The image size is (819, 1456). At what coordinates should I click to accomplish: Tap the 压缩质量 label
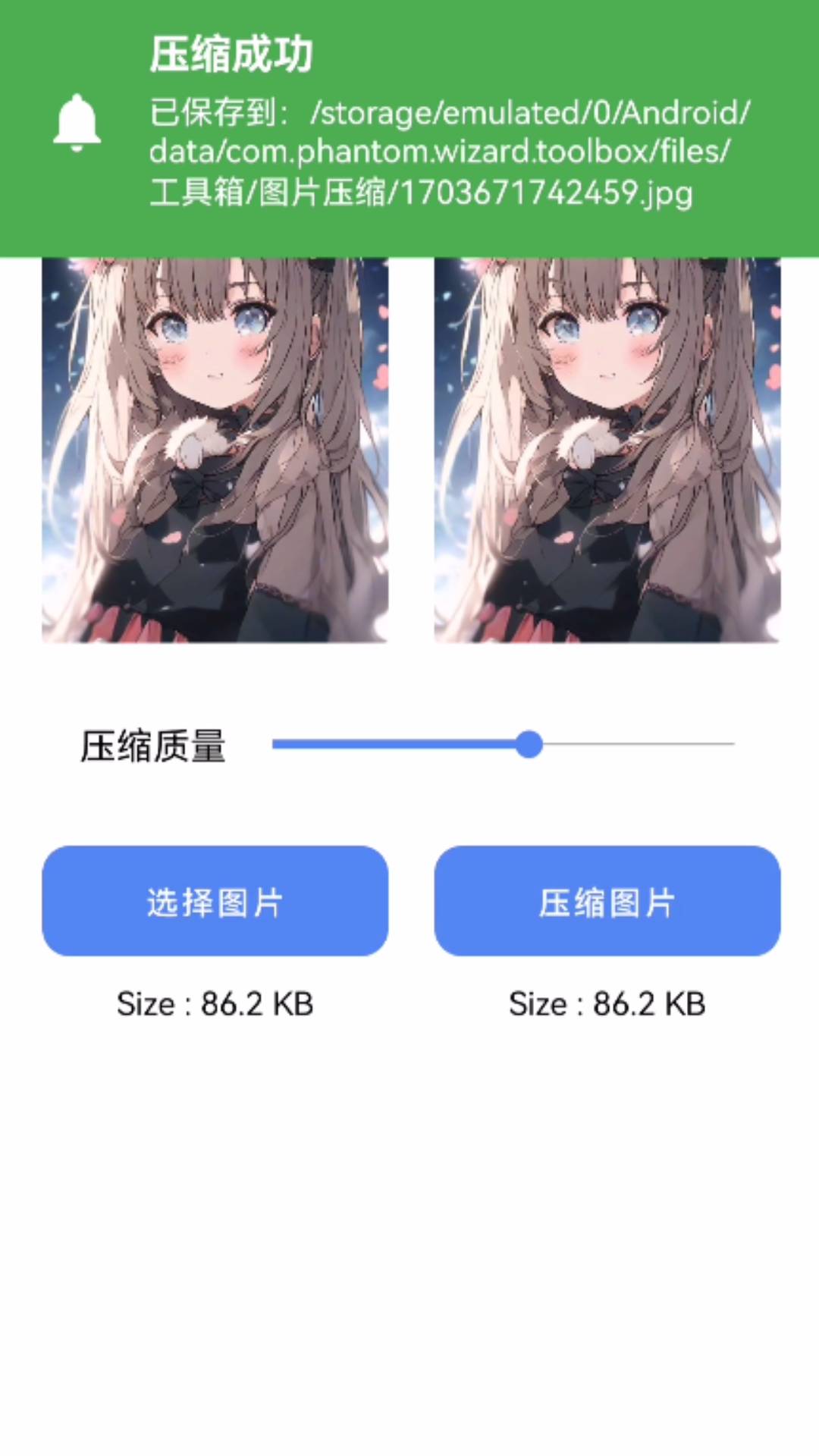tap(153, 745)
